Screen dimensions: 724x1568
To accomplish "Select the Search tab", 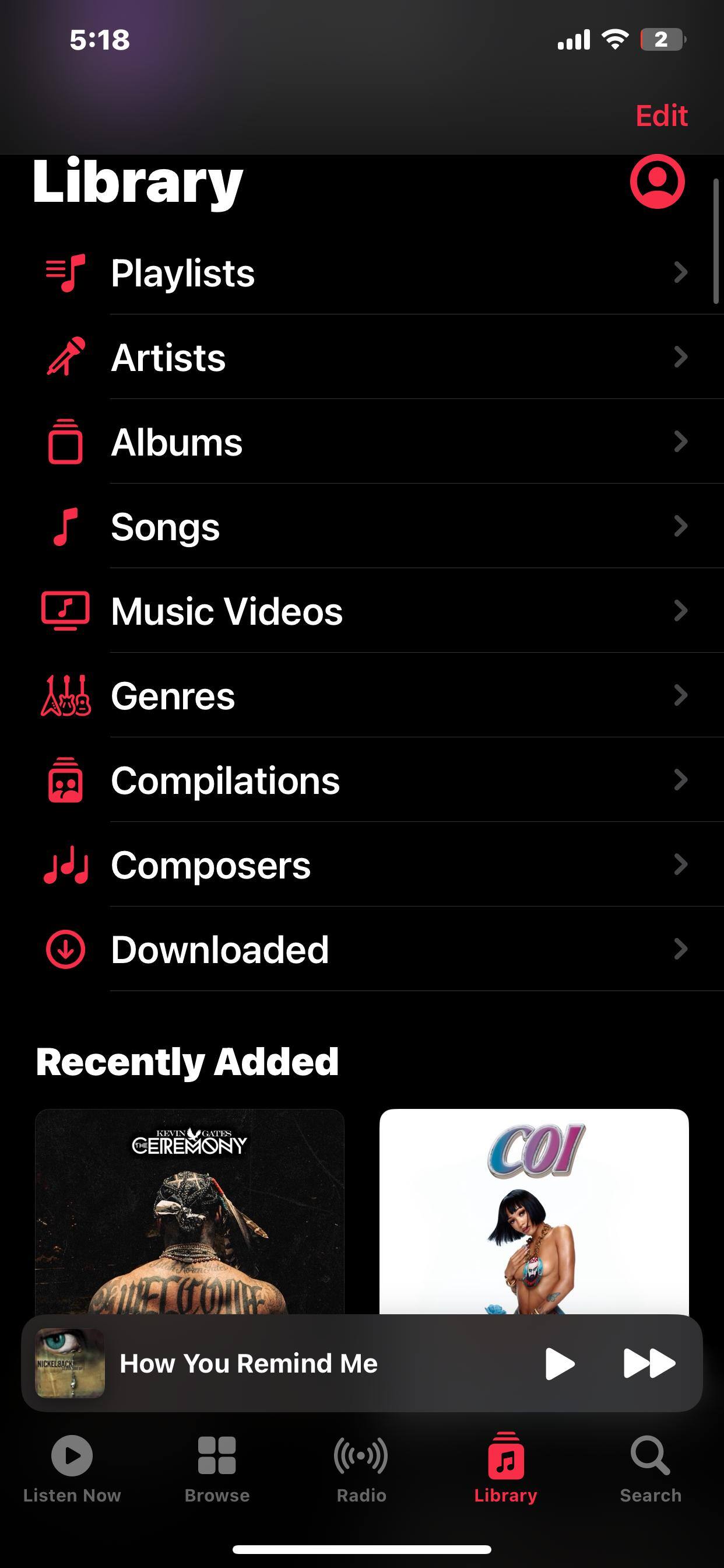I will pos(651,1468).
